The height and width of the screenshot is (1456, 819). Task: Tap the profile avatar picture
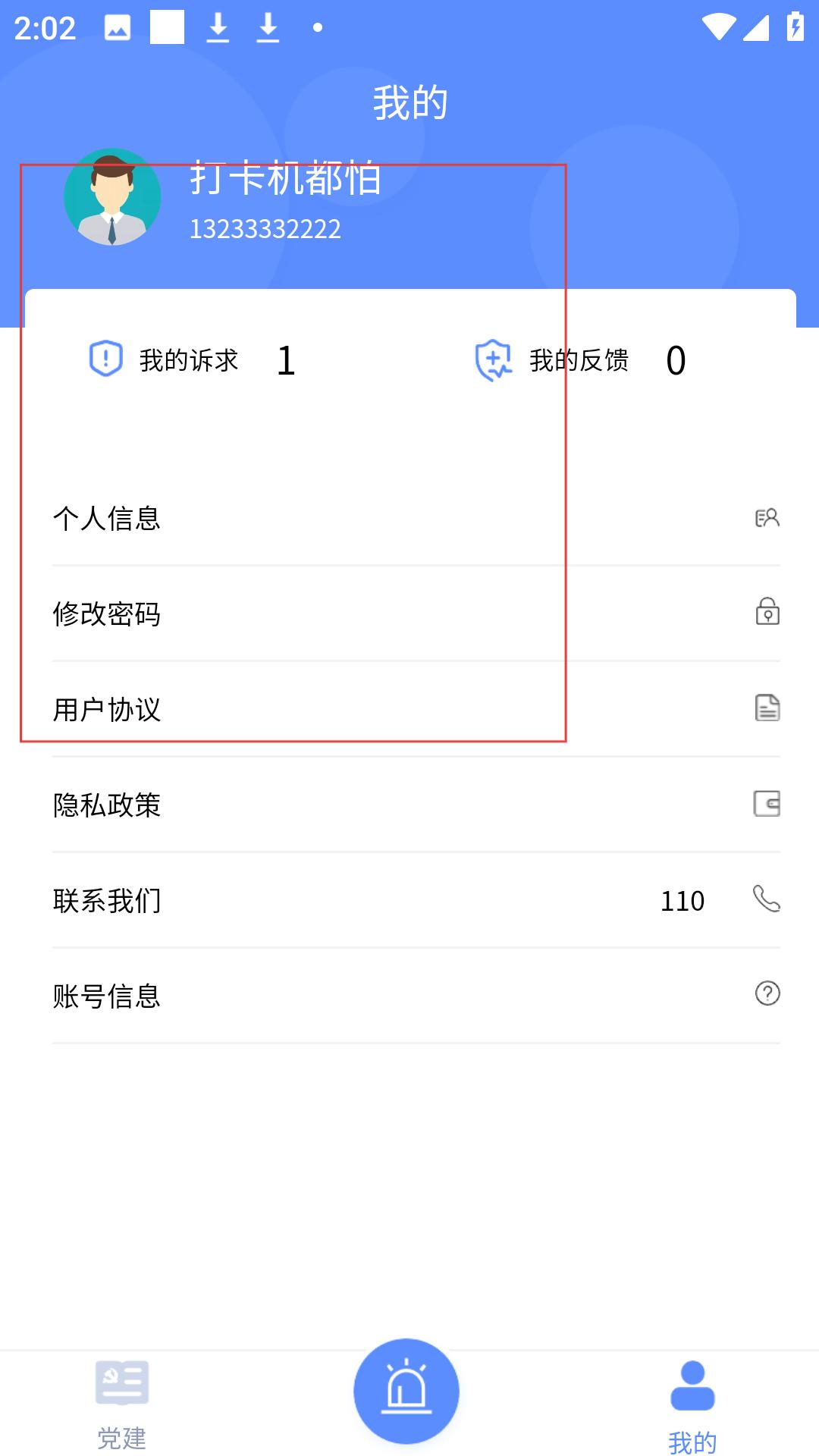point(112,196)
